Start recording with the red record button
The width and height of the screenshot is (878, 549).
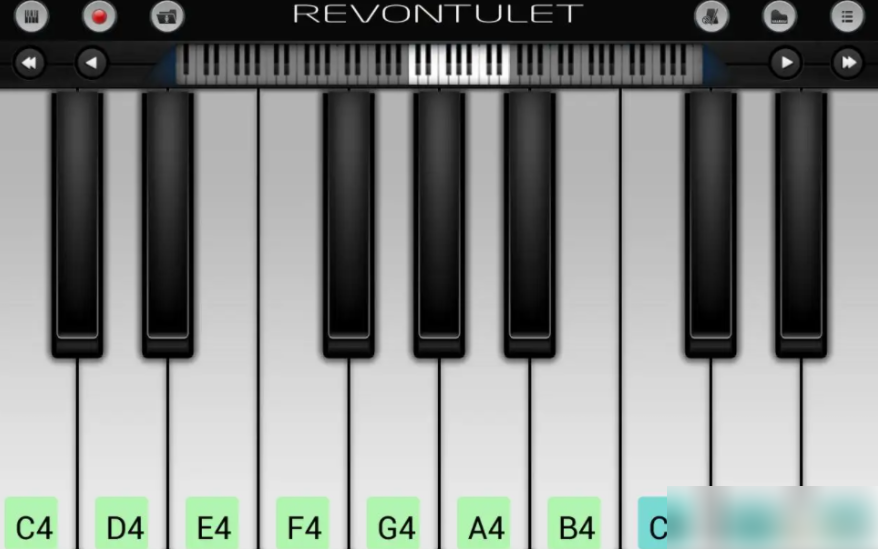point(99,16)
